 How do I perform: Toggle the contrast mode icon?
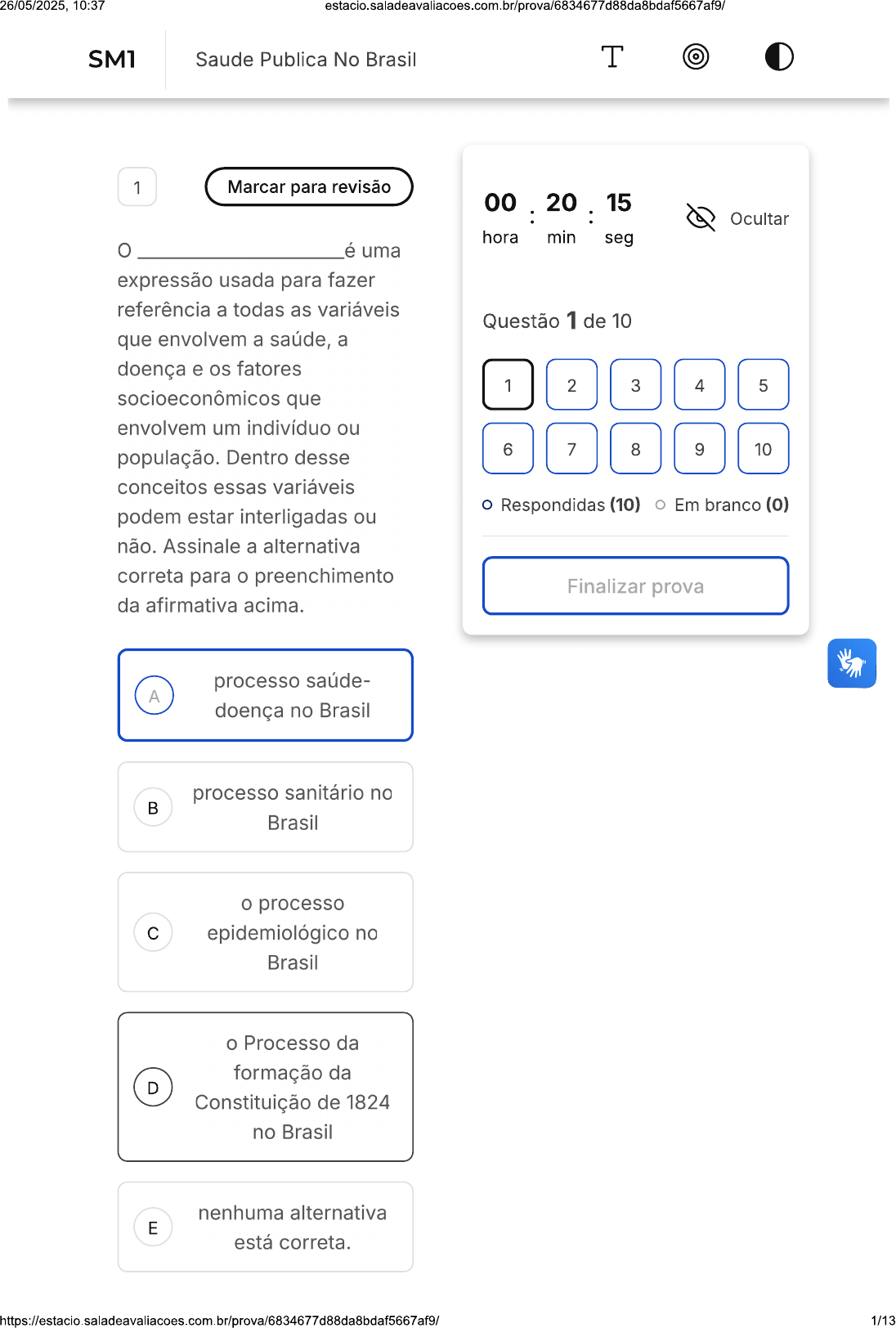[779, 57]
